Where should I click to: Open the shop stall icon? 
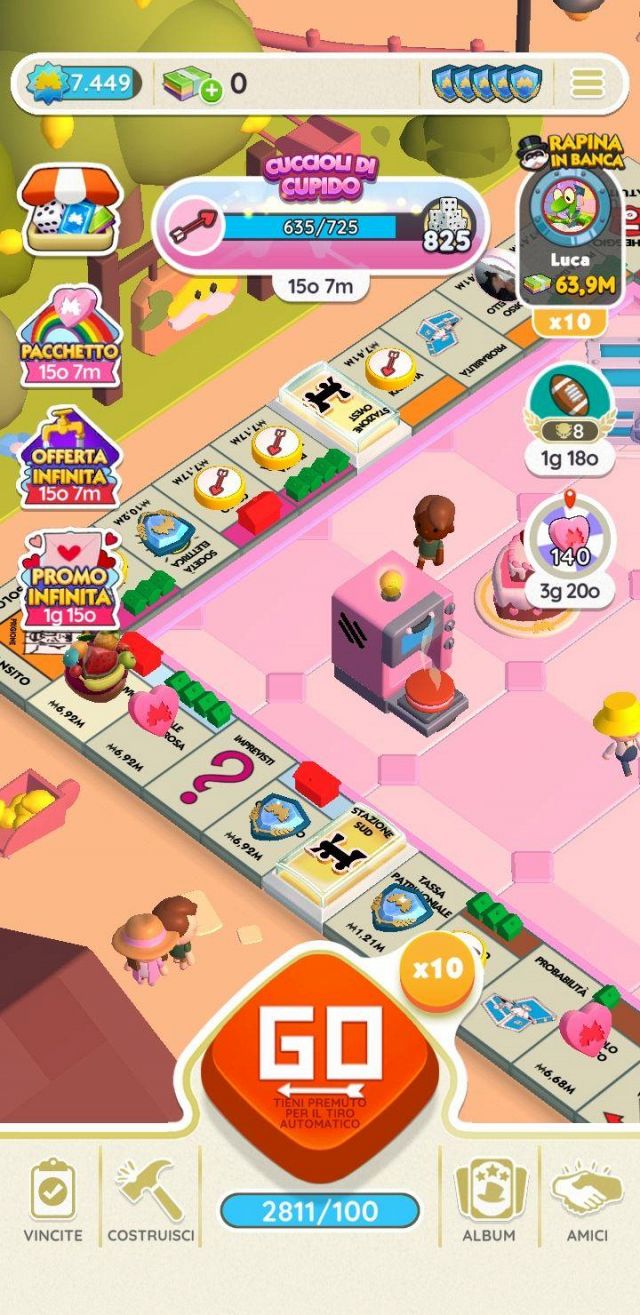pos(70,211)
